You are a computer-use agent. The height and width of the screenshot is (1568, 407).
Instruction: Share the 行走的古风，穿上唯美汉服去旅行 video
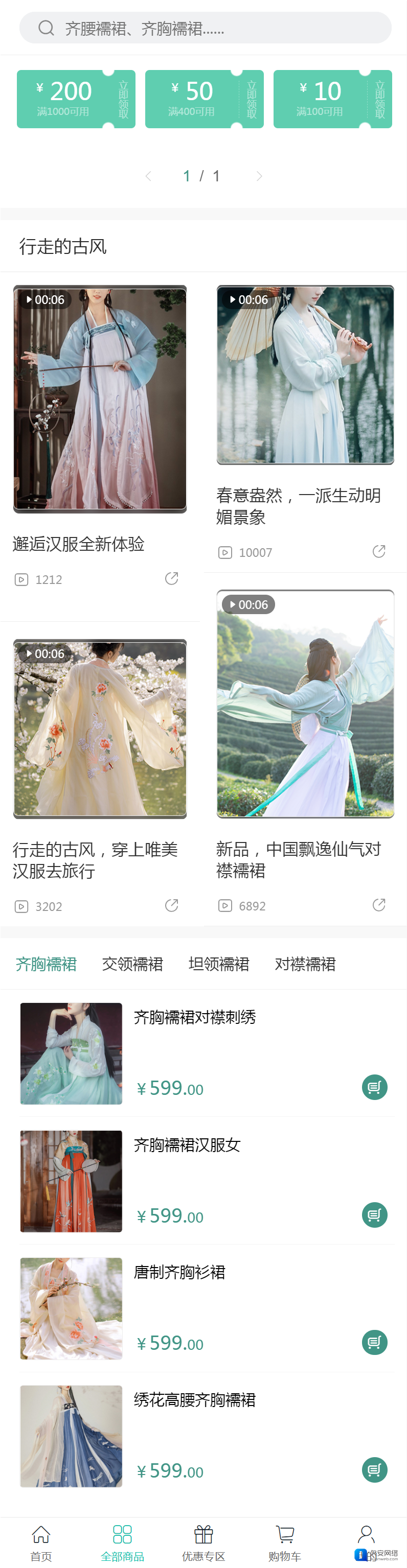click(x=171, y=906)
